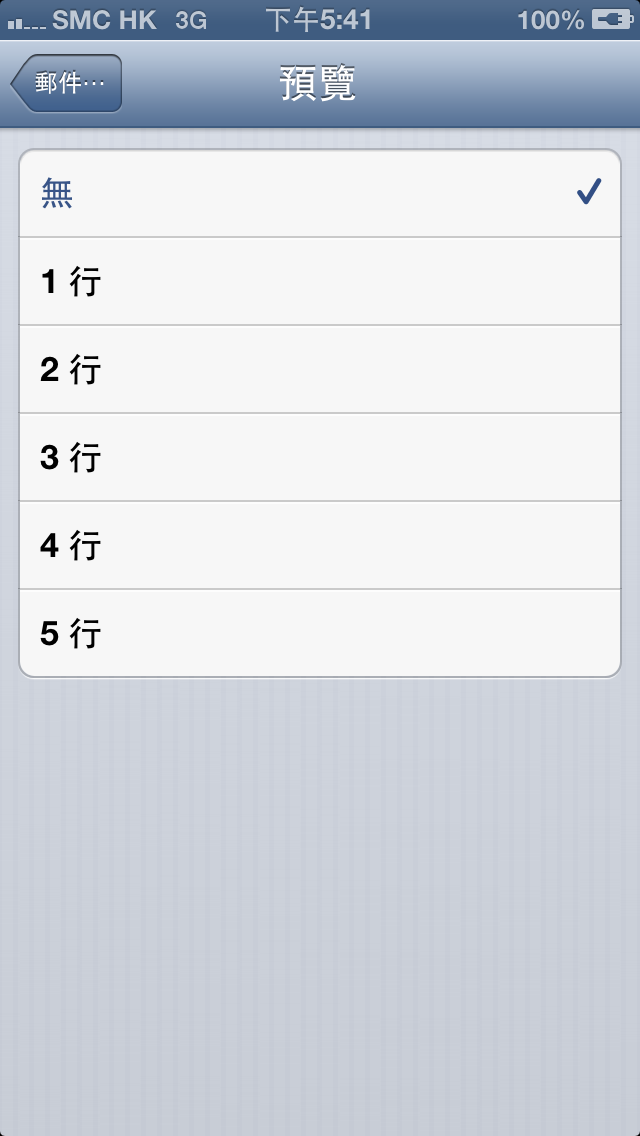This screenshot has width=640, height=1136.
Task: Go back to the 郵件 settings
Action: point(67,84)
